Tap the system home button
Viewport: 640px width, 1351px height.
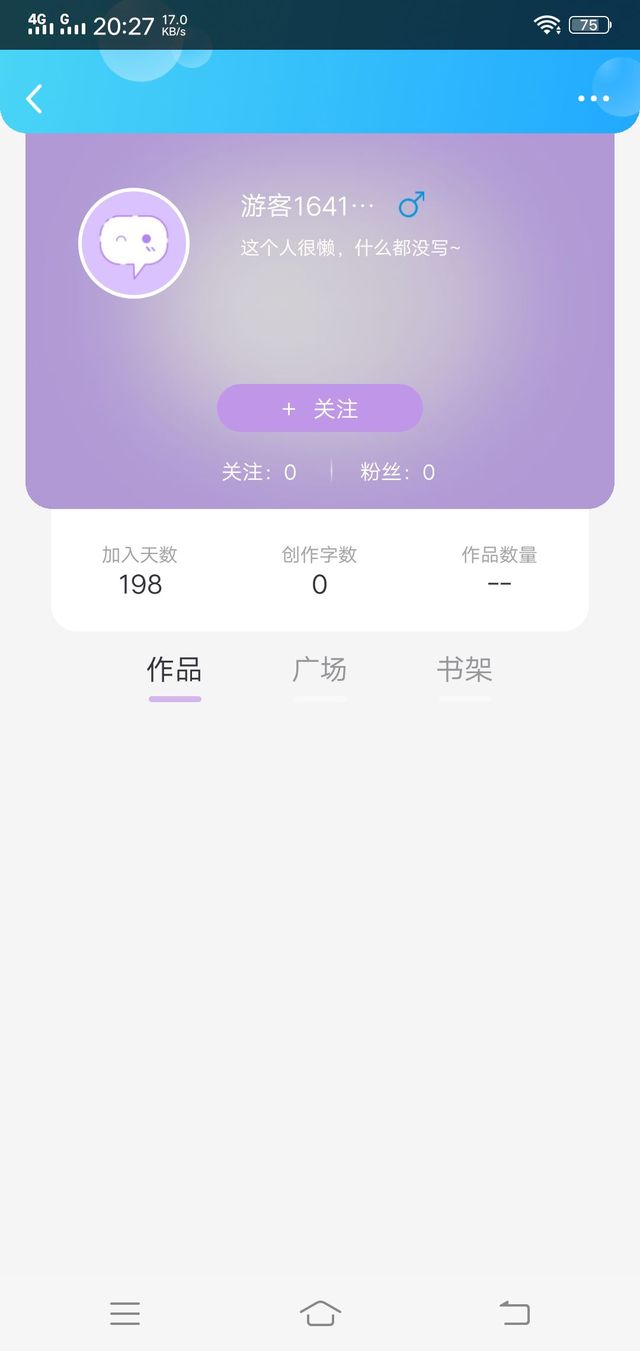pos(320,1313)
